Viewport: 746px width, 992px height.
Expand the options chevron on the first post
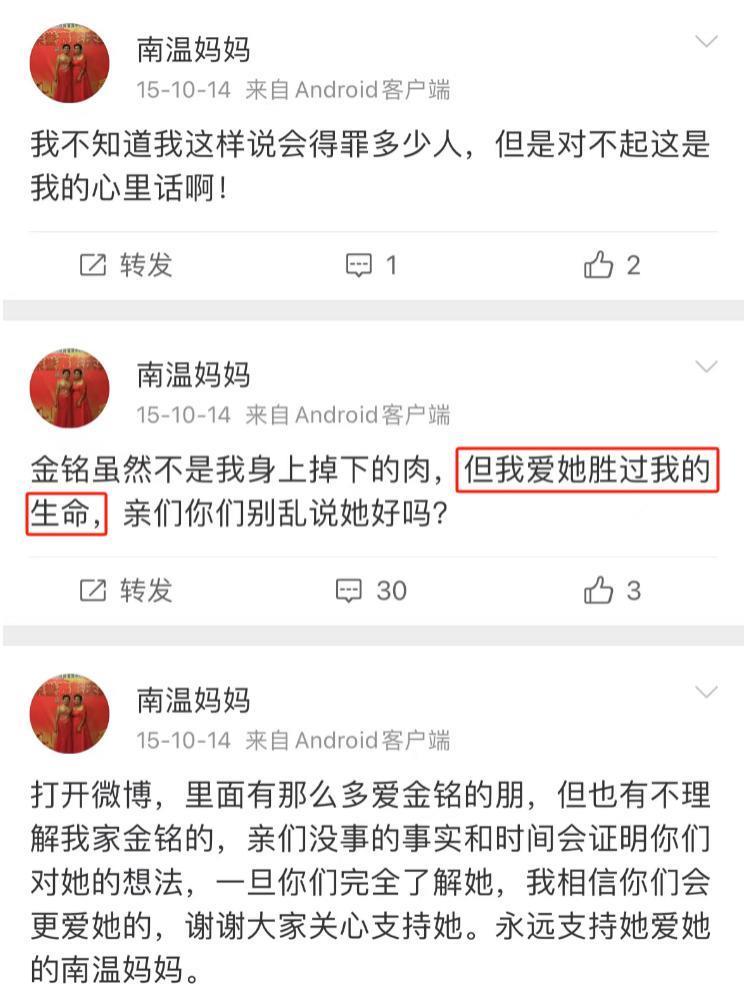tap(704, 40)
